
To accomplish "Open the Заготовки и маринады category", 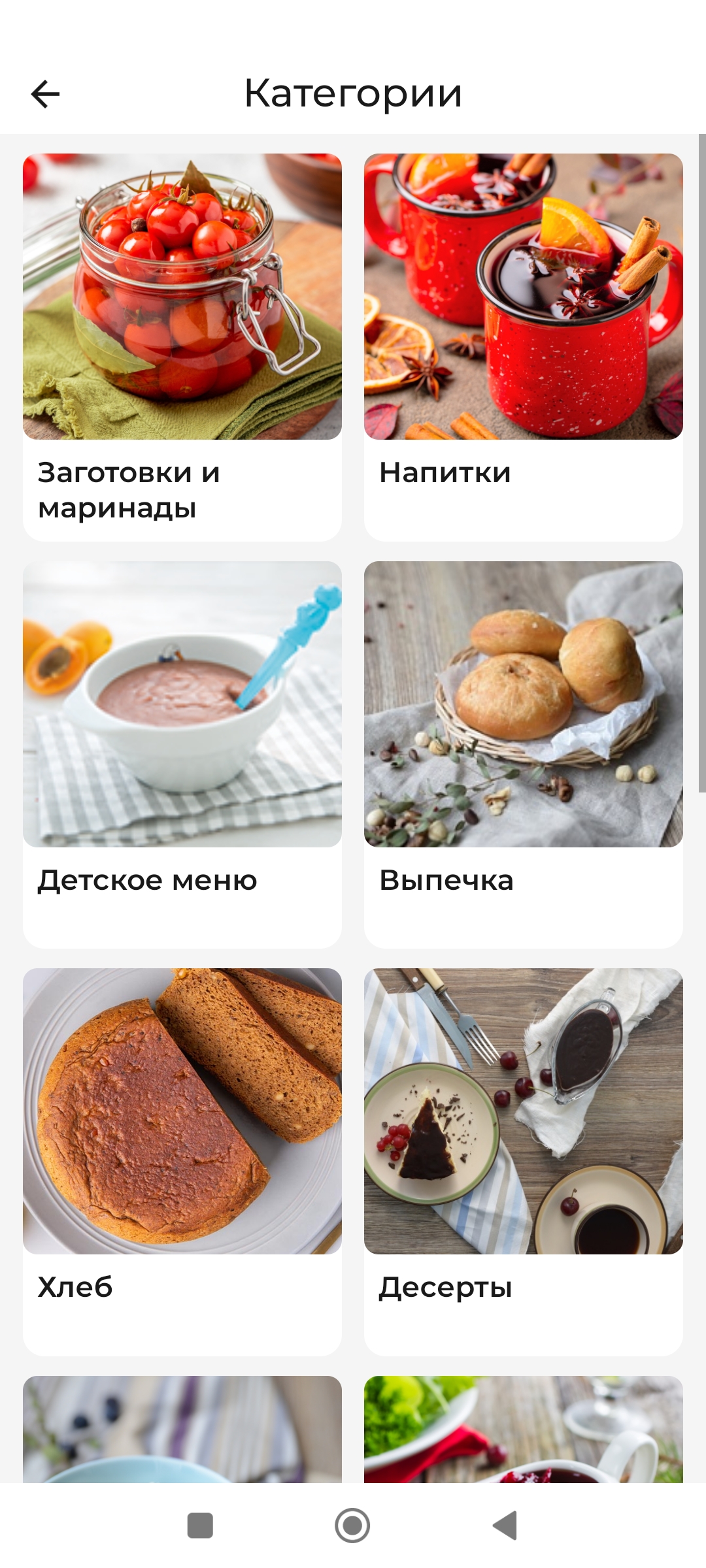I will (x=182, y=346).
